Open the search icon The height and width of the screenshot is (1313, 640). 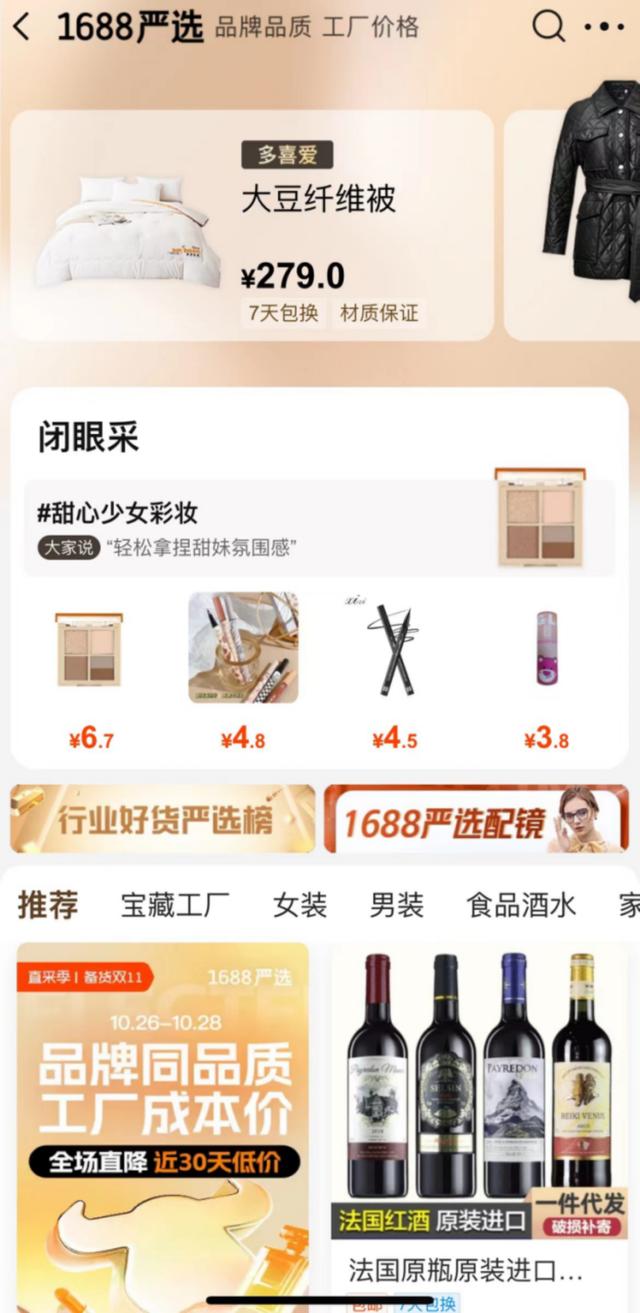tap(548, 27)
